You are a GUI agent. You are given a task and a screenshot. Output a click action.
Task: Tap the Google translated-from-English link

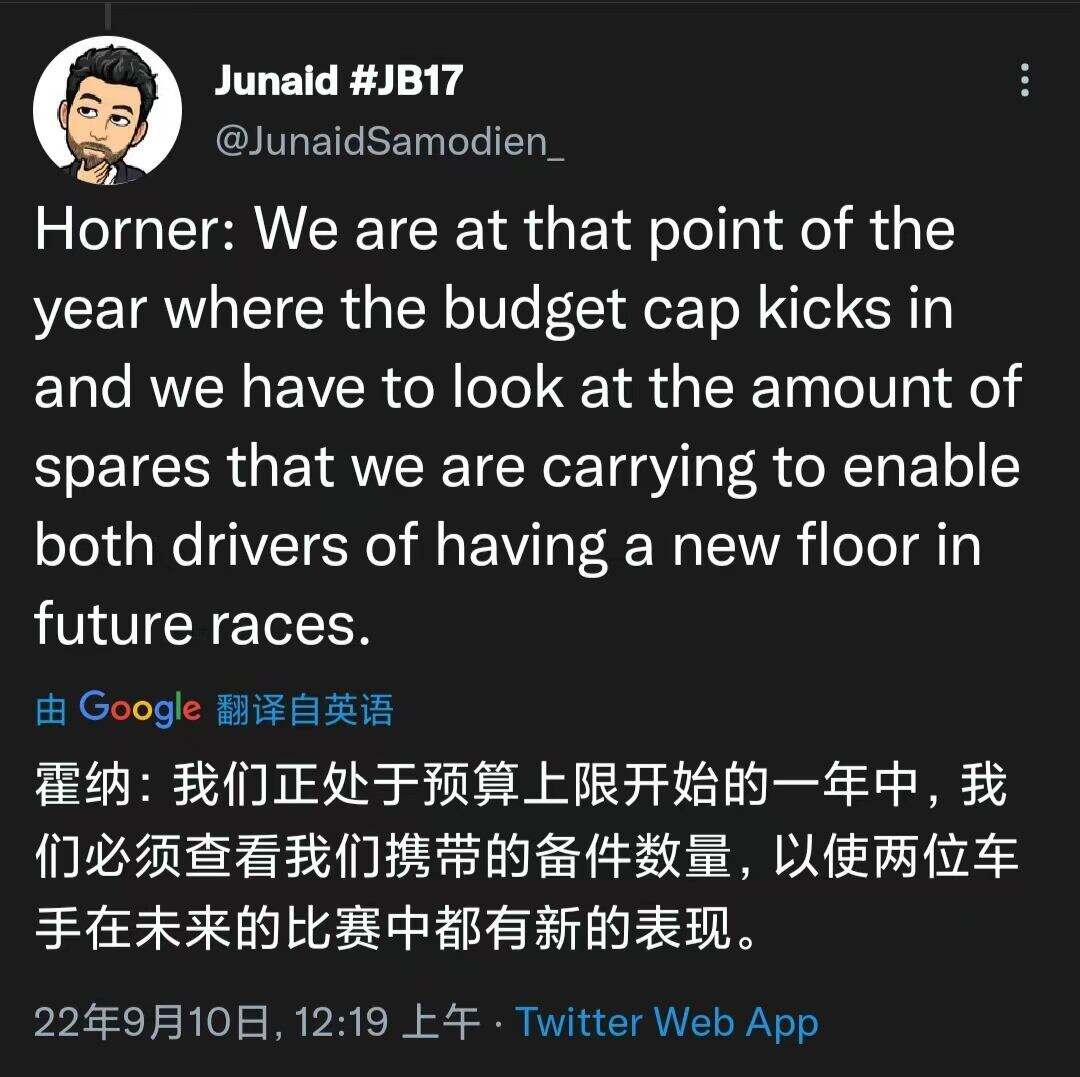[x=214, y=709]
